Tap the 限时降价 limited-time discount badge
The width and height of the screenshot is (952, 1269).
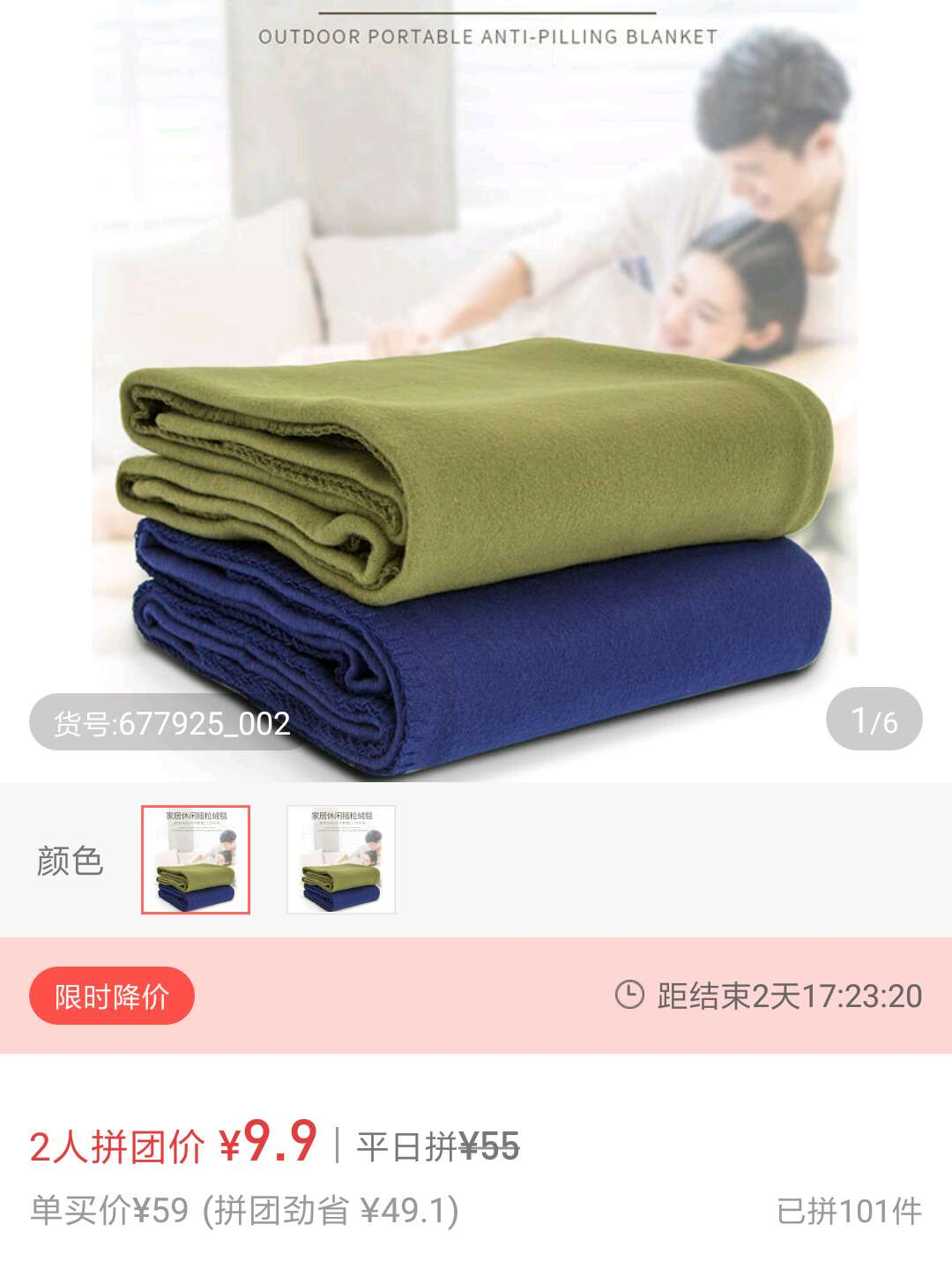pyautogui.click(x=112, y=996)
